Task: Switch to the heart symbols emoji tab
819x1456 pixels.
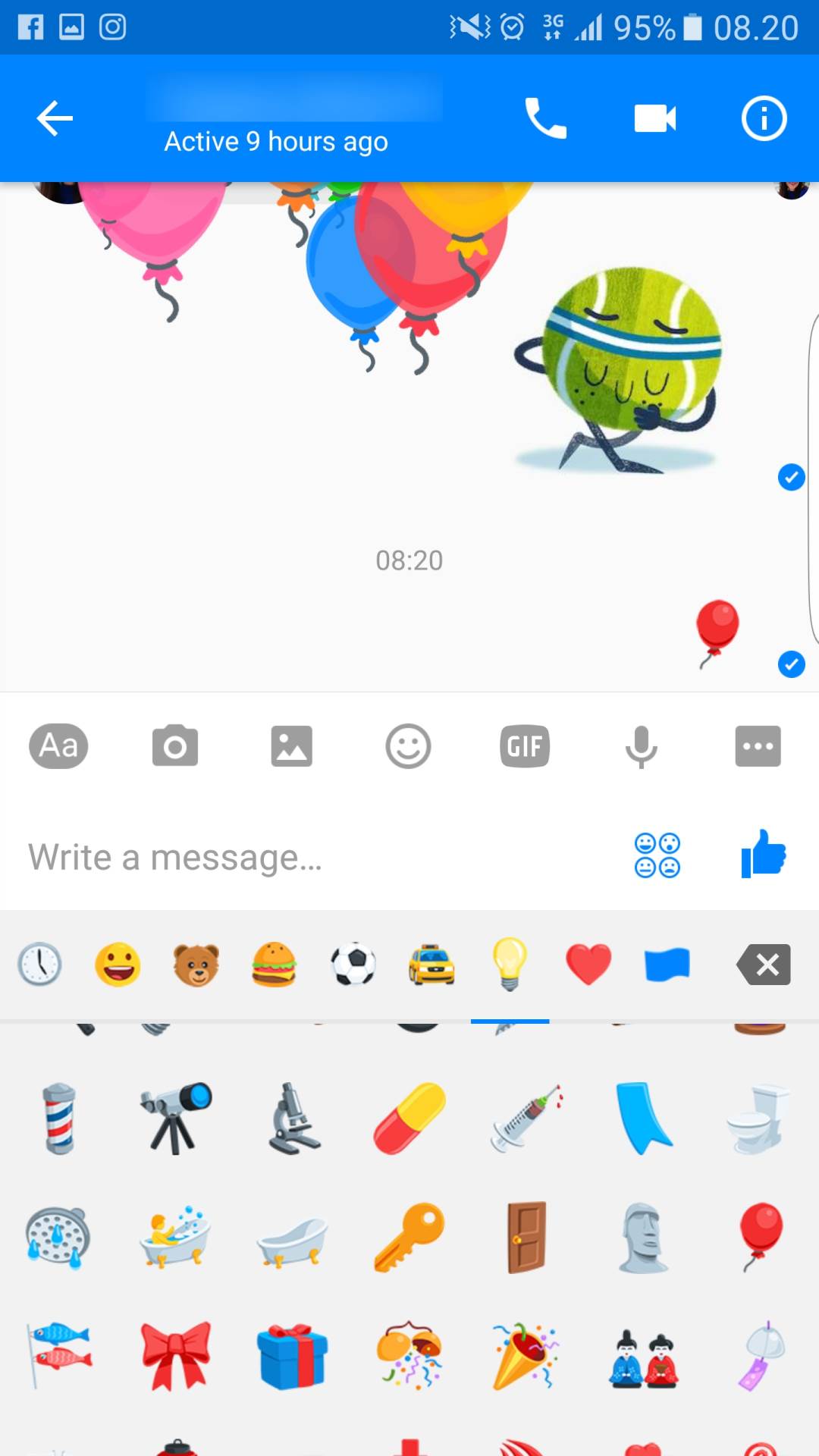Action: (588, 965)
